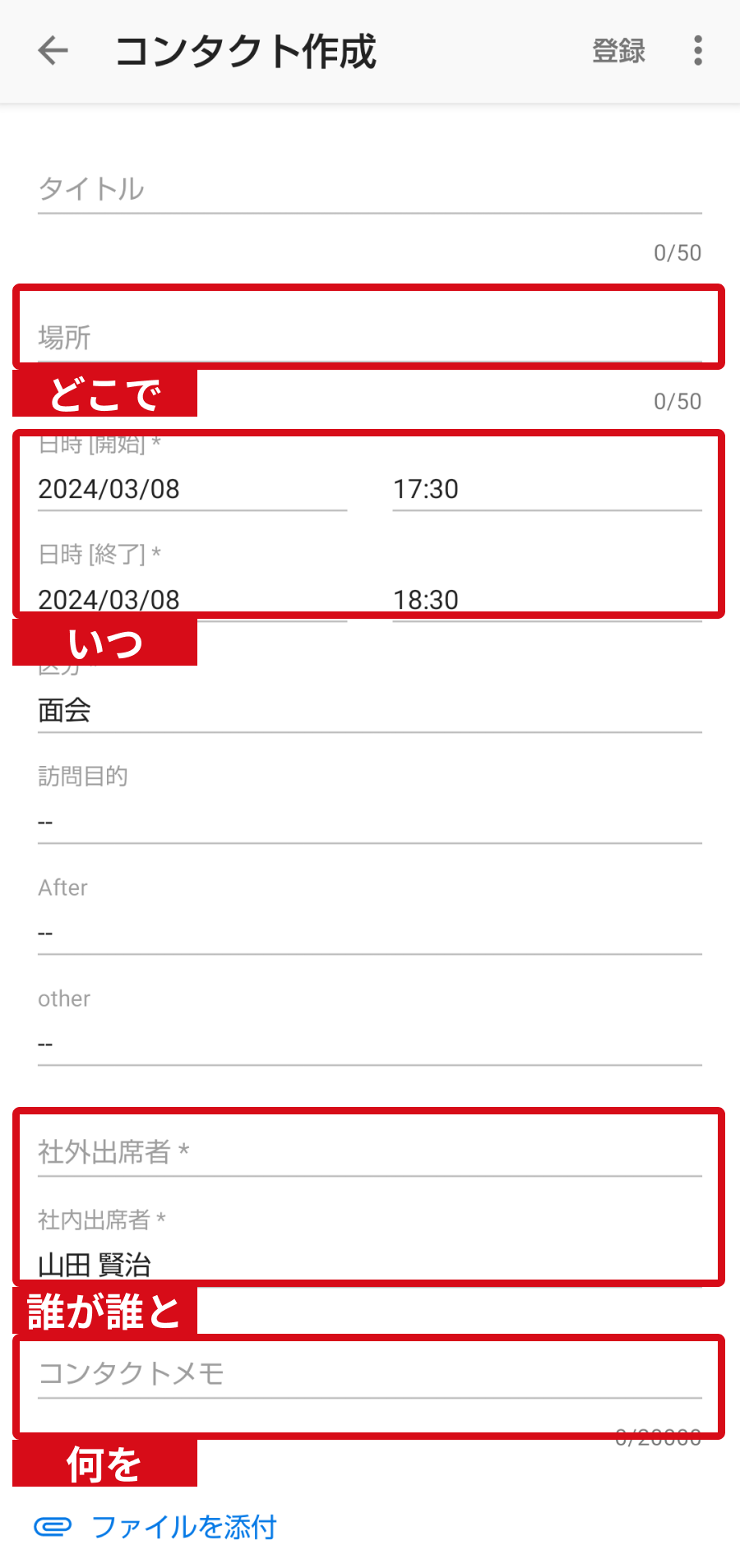740x1568 pixels.
Task: Go back using the arrow icon
Action: pos(53,51)
